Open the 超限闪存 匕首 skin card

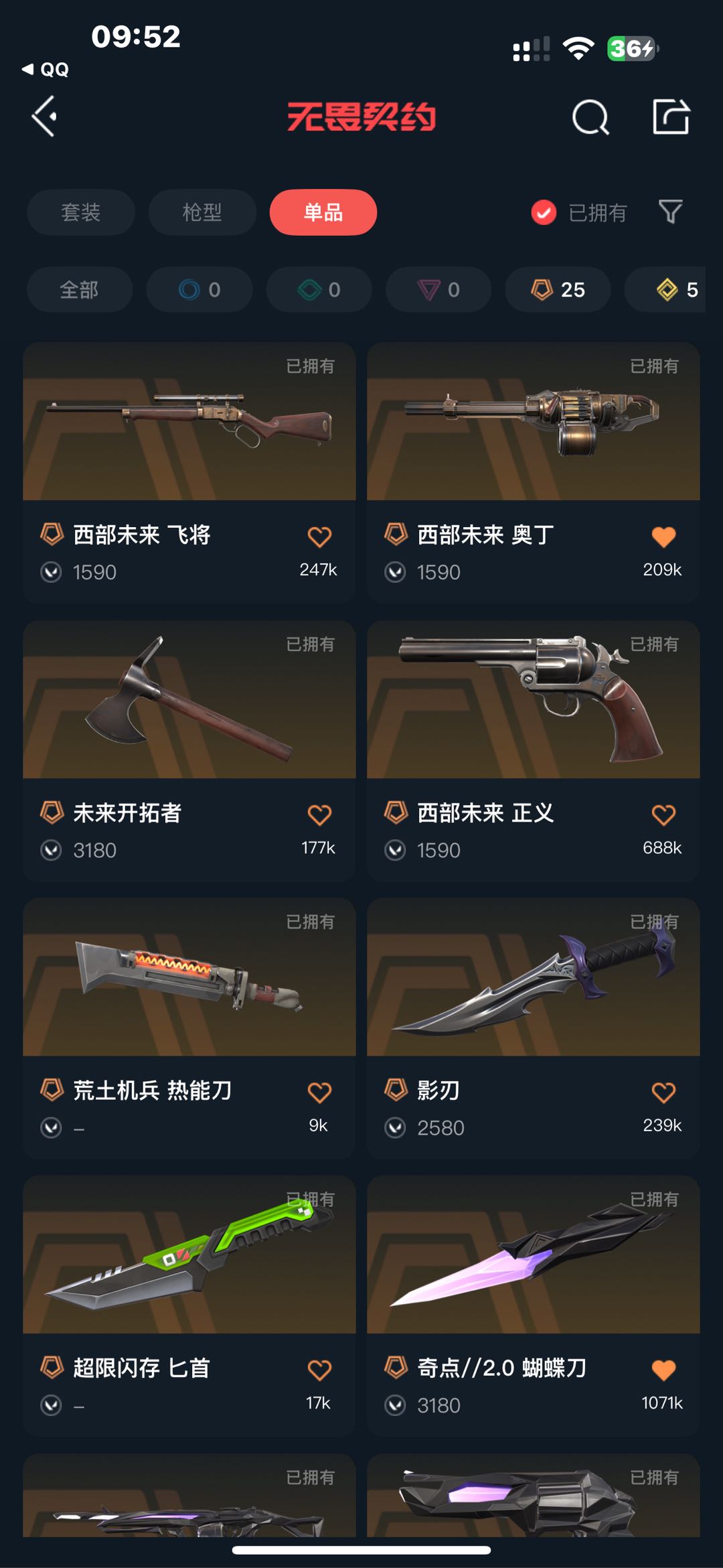coord(189,1255)
